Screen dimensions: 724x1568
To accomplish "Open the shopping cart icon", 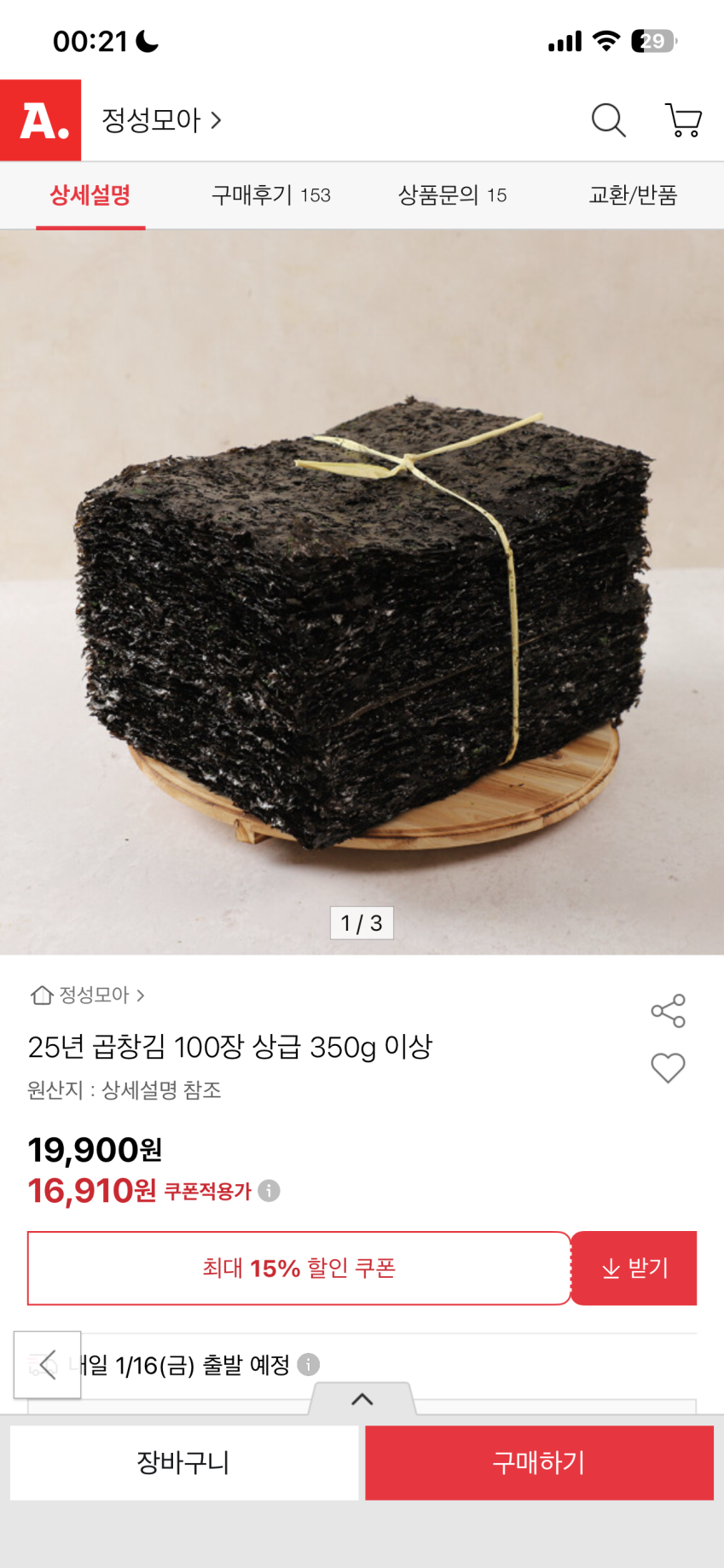I will pos(683,120).
